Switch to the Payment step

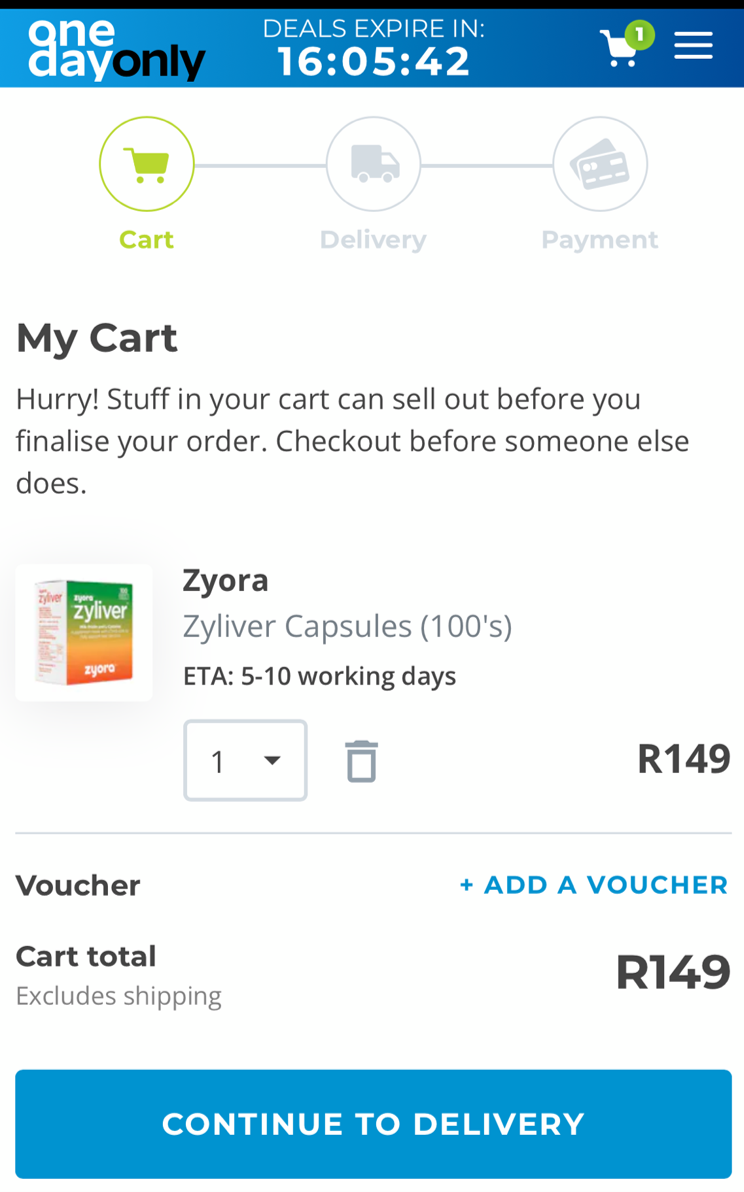pos(600,239)
